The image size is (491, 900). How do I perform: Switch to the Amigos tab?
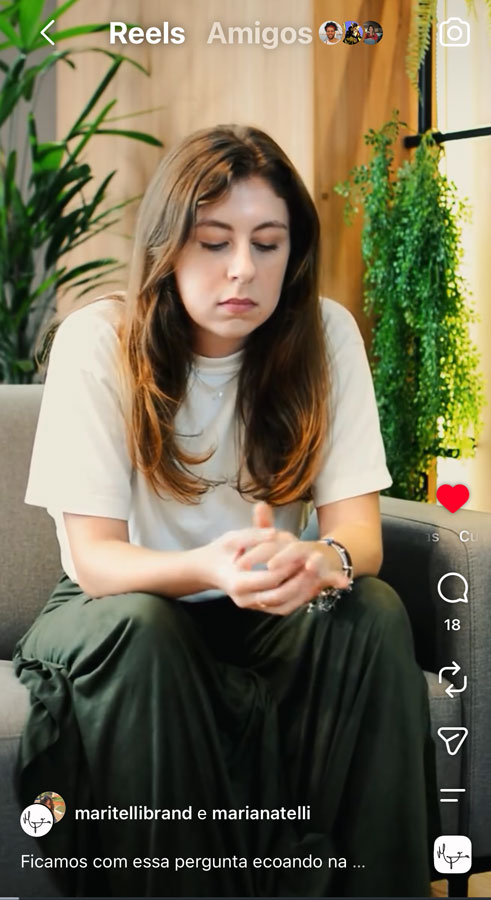coord(259,33)
